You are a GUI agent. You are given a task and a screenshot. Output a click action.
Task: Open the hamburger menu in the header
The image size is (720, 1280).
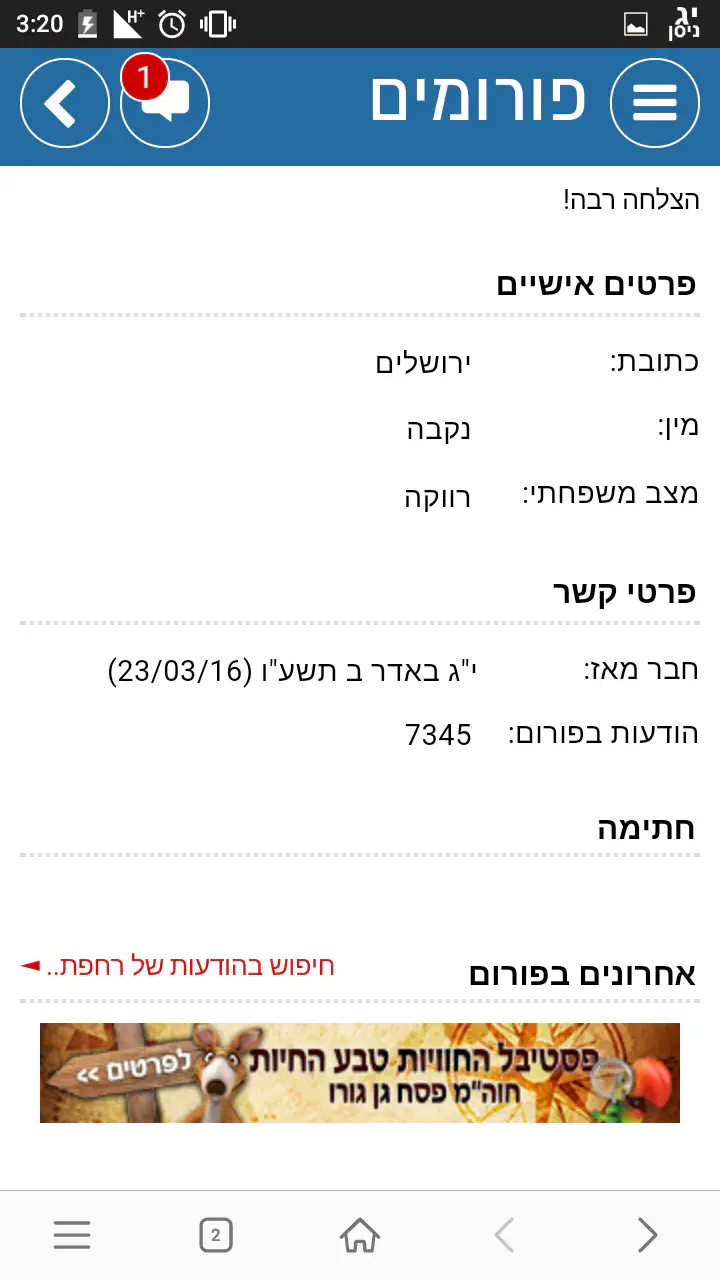655,103
